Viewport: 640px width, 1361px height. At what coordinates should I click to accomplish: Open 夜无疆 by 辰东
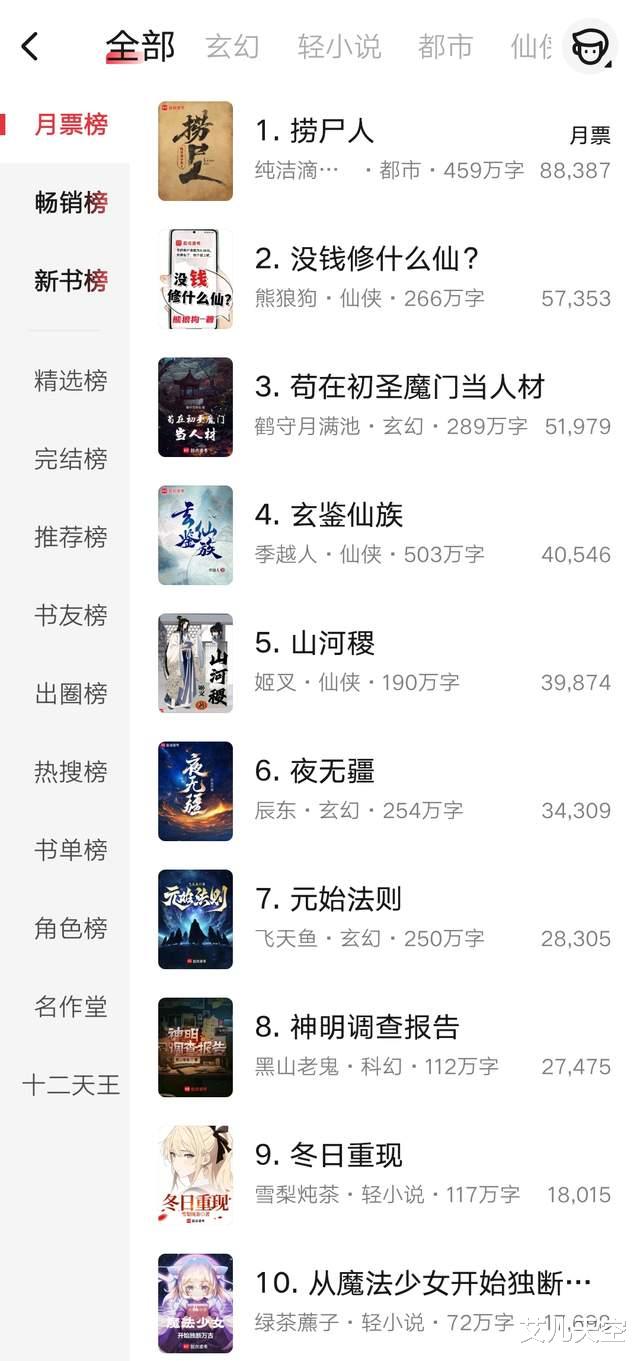pos(316,771)
